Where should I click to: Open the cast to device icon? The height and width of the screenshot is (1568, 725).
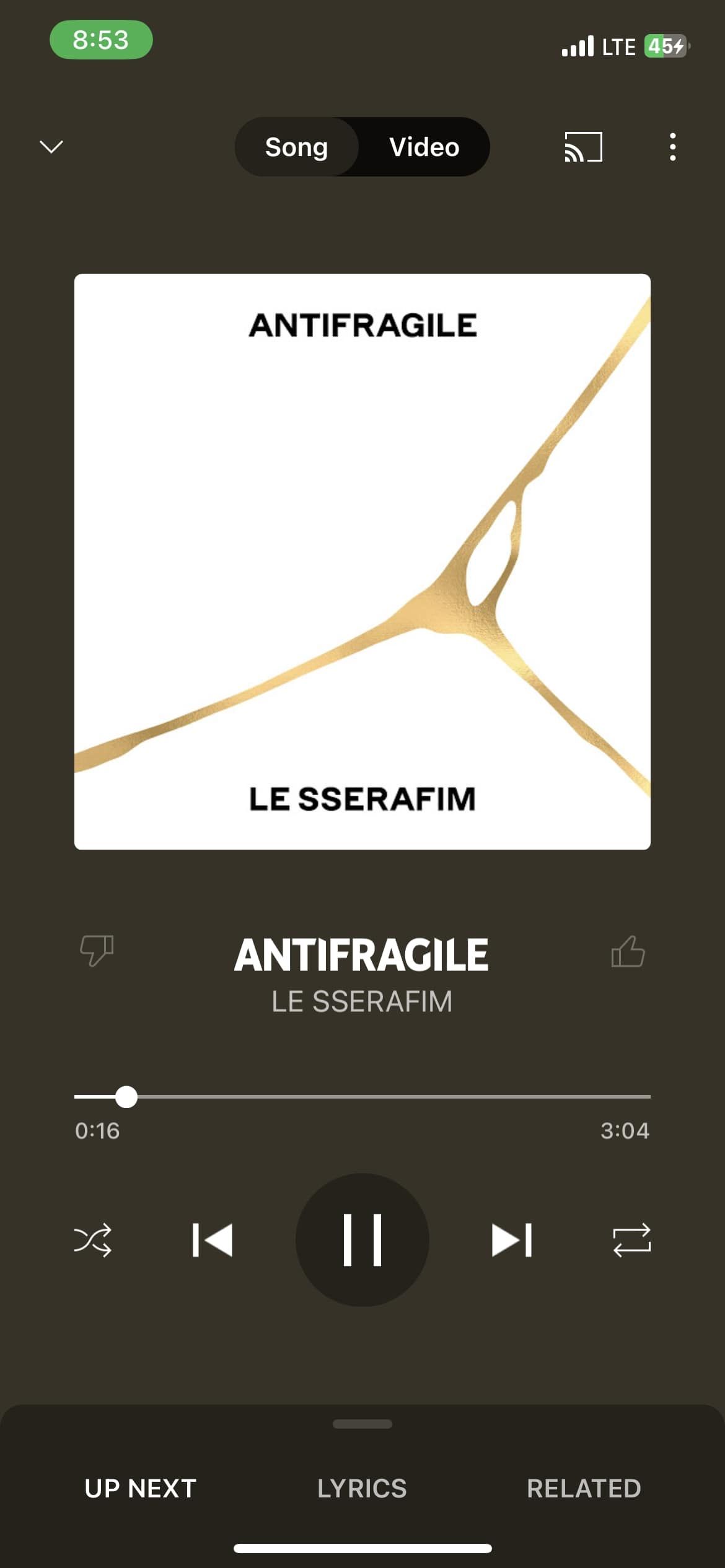click(x=583, y=147)
